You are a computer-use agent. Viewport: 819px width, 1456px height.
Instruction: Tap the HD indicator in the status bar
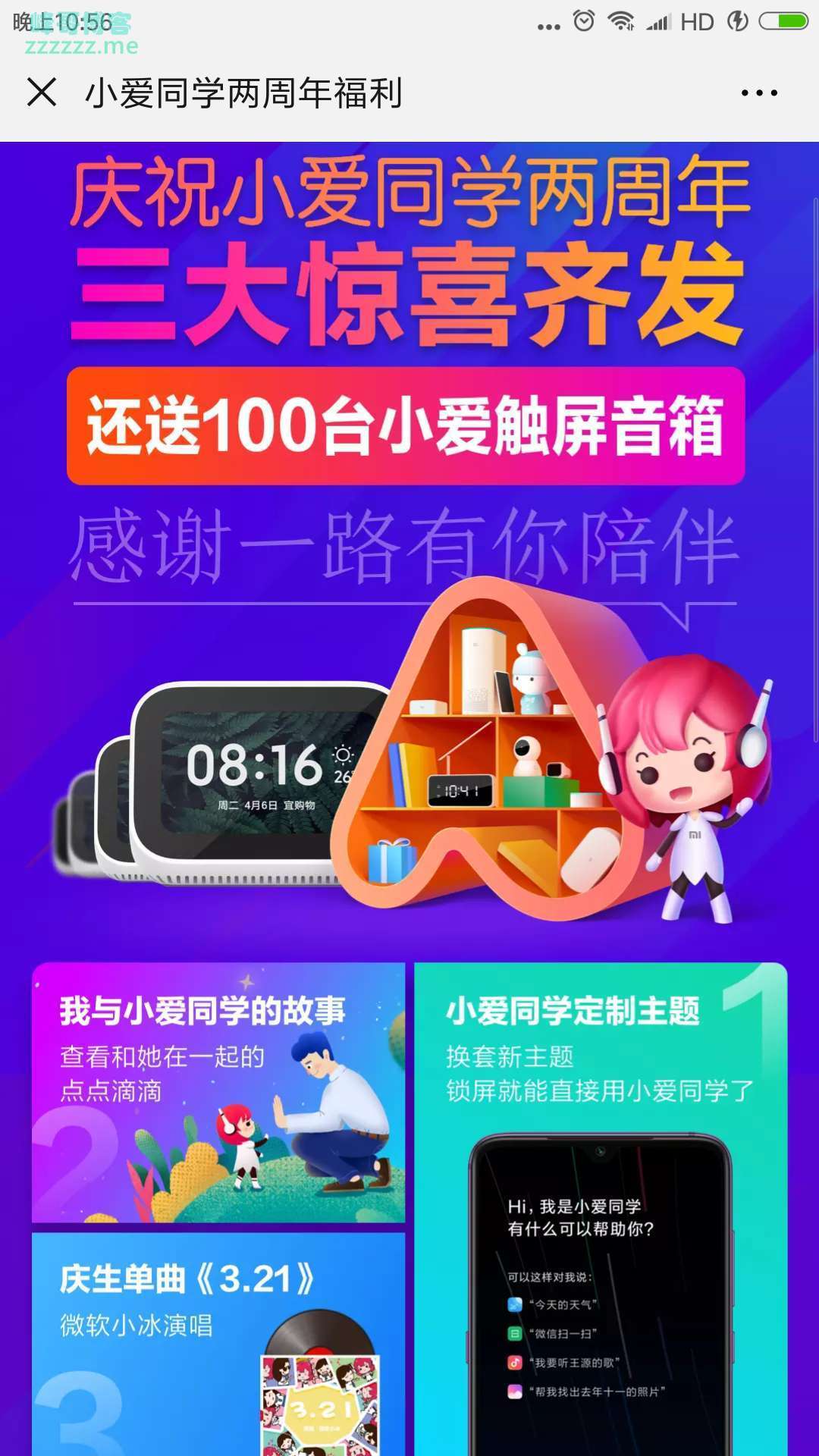tap(698, 21)
